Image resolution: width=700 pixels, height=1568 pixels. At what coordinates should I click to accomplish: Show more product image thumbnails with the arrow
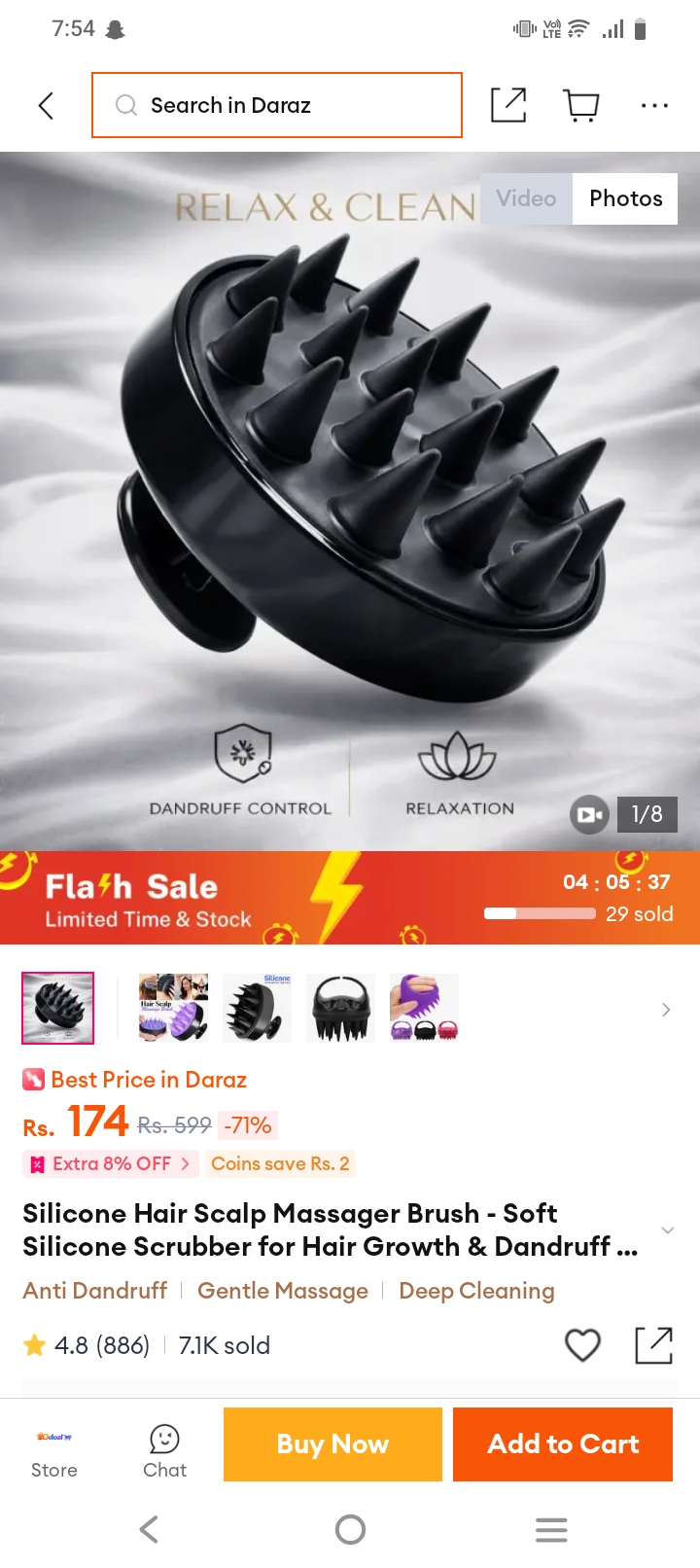666,1010
